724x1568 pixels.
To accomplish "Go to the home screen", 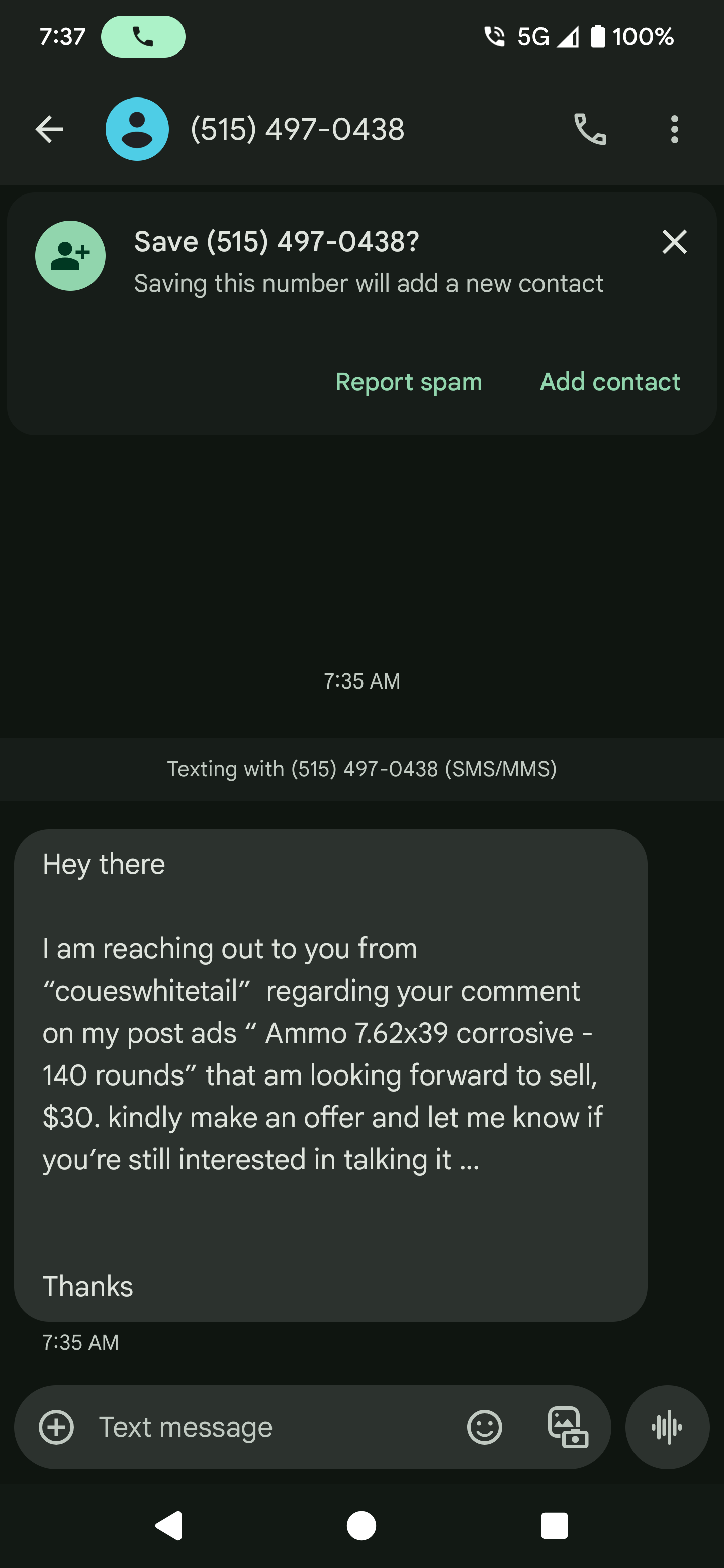I will click(361, 1526).
